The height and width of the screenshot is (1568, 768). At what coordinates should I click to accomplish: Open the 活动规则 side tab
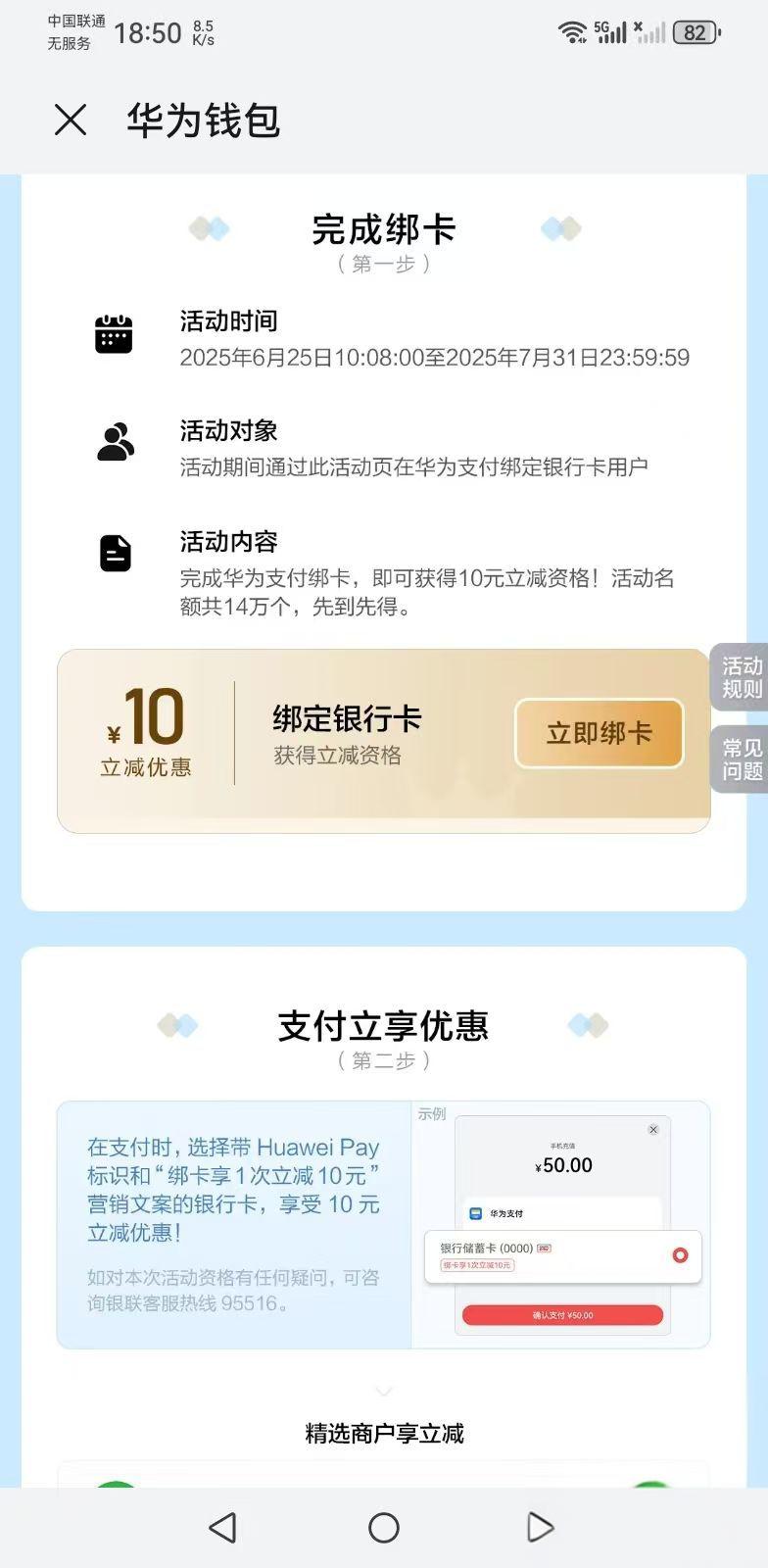(x=741, y=677)
